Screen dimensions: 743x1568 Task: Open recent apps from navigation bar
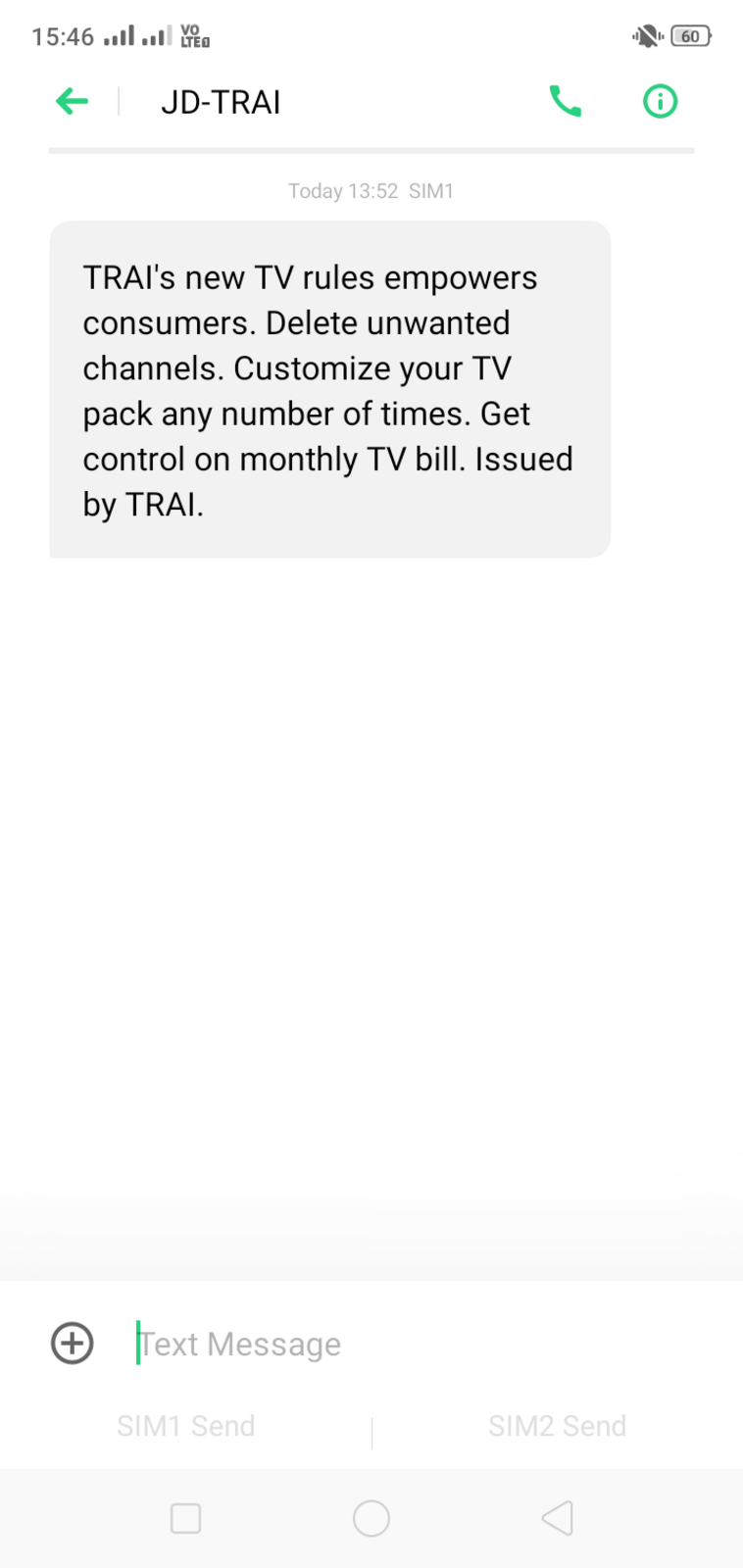point(186,1519)
